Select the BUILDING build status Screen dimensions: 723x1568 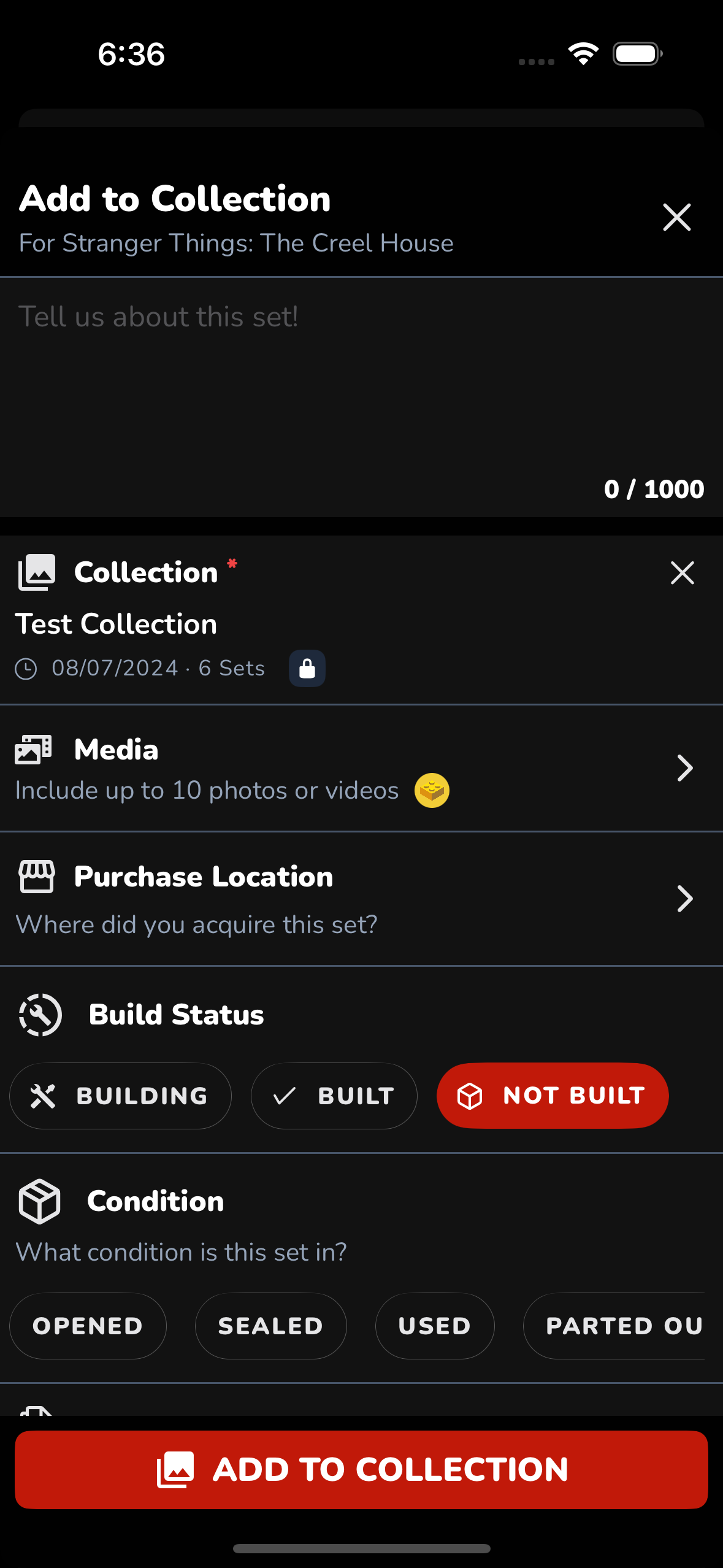tap(120, 1096)
